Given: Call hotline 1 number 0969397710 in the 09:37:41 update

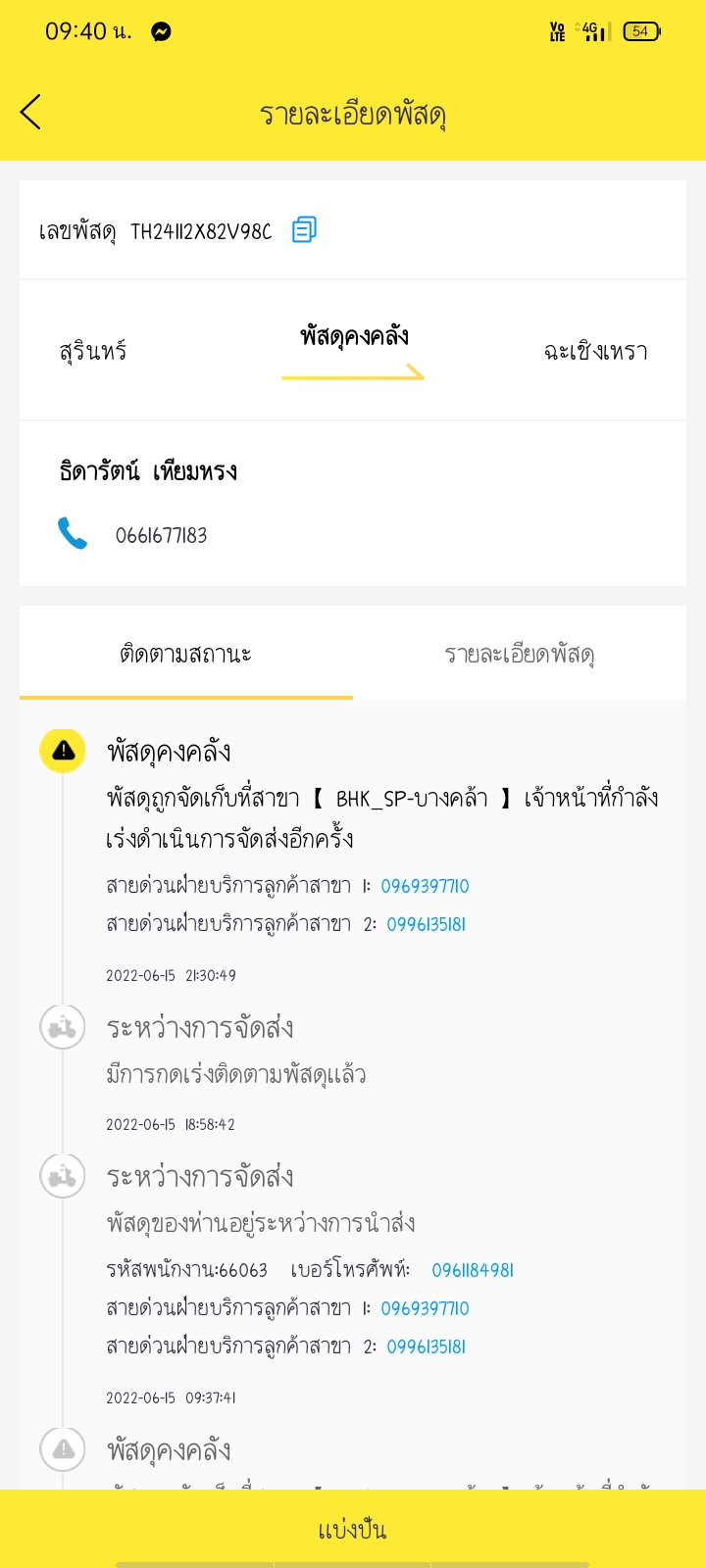Looking at the screenshot, I should [425, 1308].
